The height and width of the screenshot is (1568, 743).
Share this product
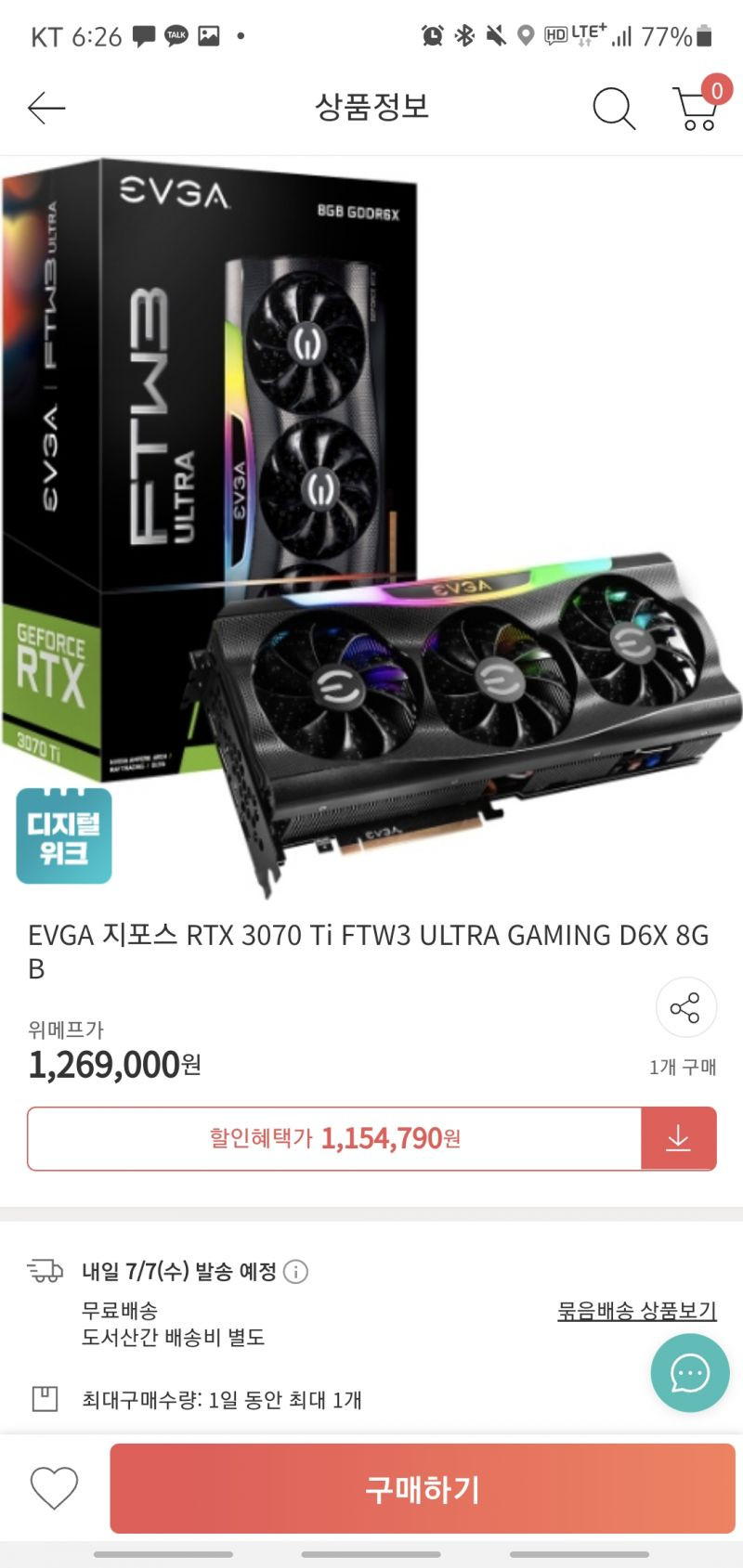[x=685, y=1007]
